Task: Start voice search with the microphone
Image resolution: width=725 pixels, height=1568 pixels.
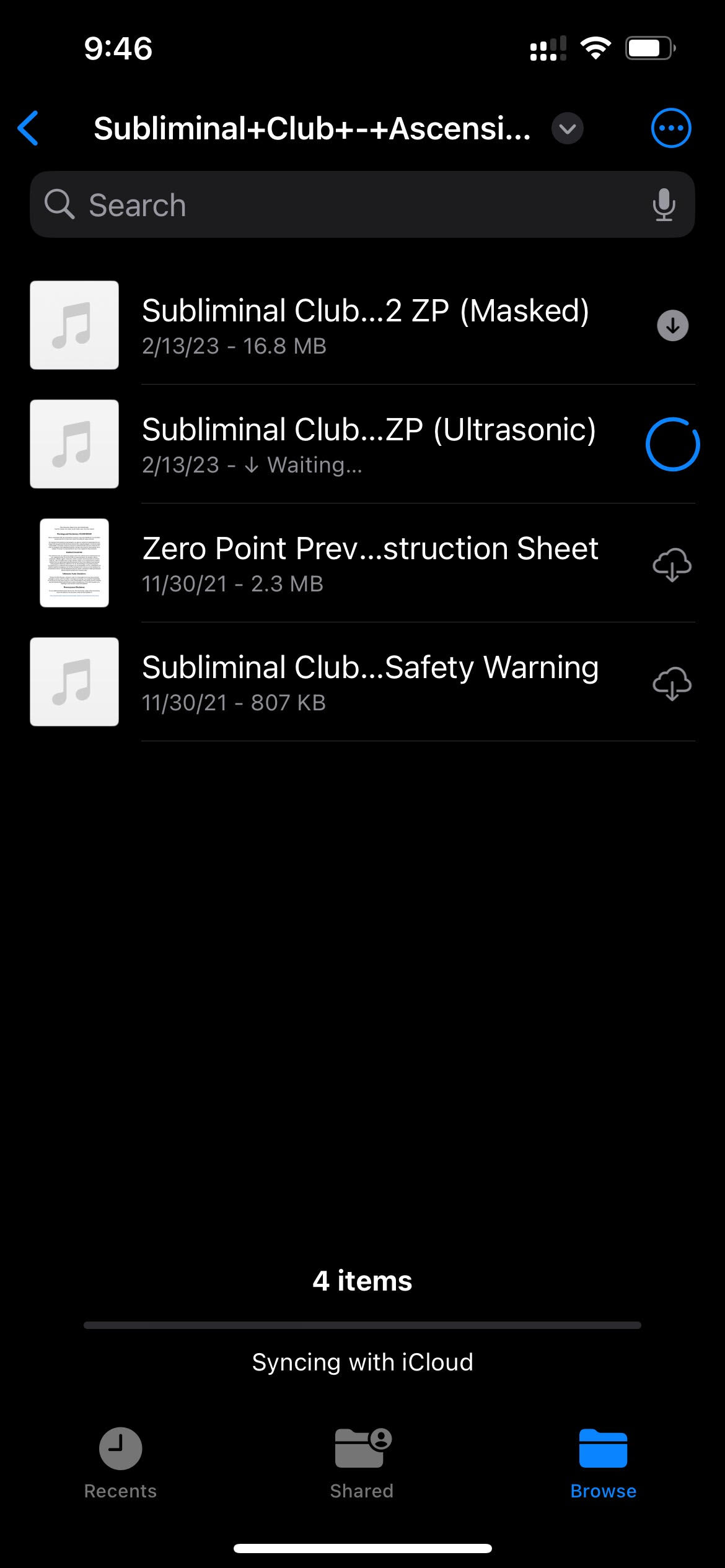Action: click(664, 204)
